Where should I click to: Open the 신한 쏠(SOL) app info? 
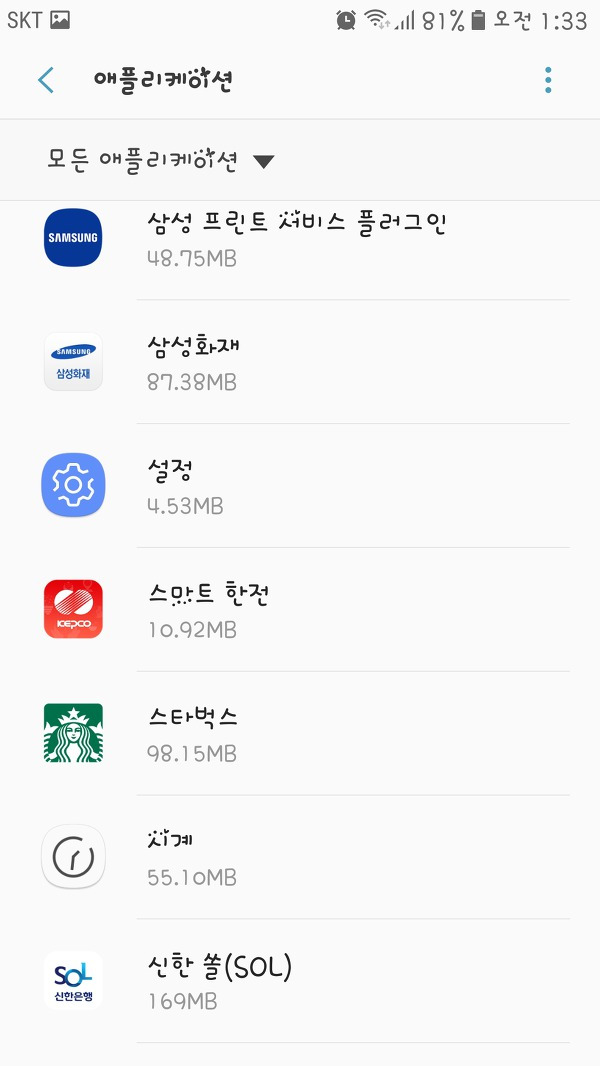[x=300, y=980]
